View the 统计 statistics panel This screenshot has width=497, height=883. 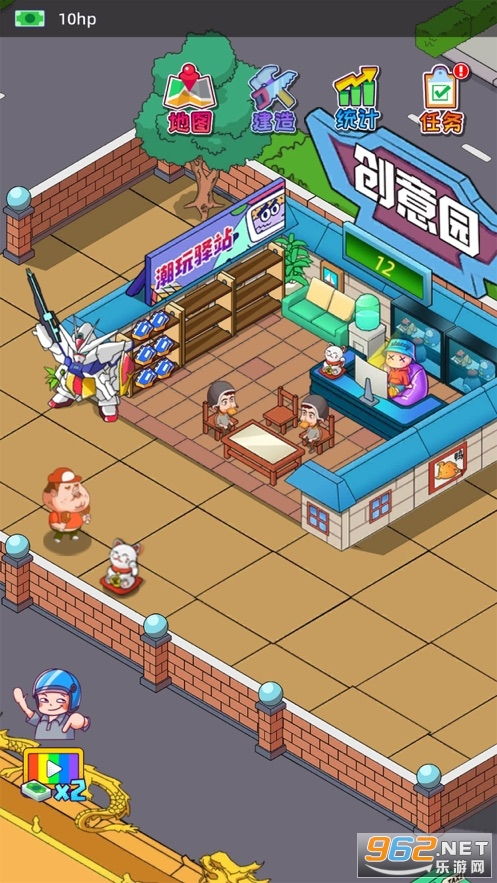click(357, 98)
